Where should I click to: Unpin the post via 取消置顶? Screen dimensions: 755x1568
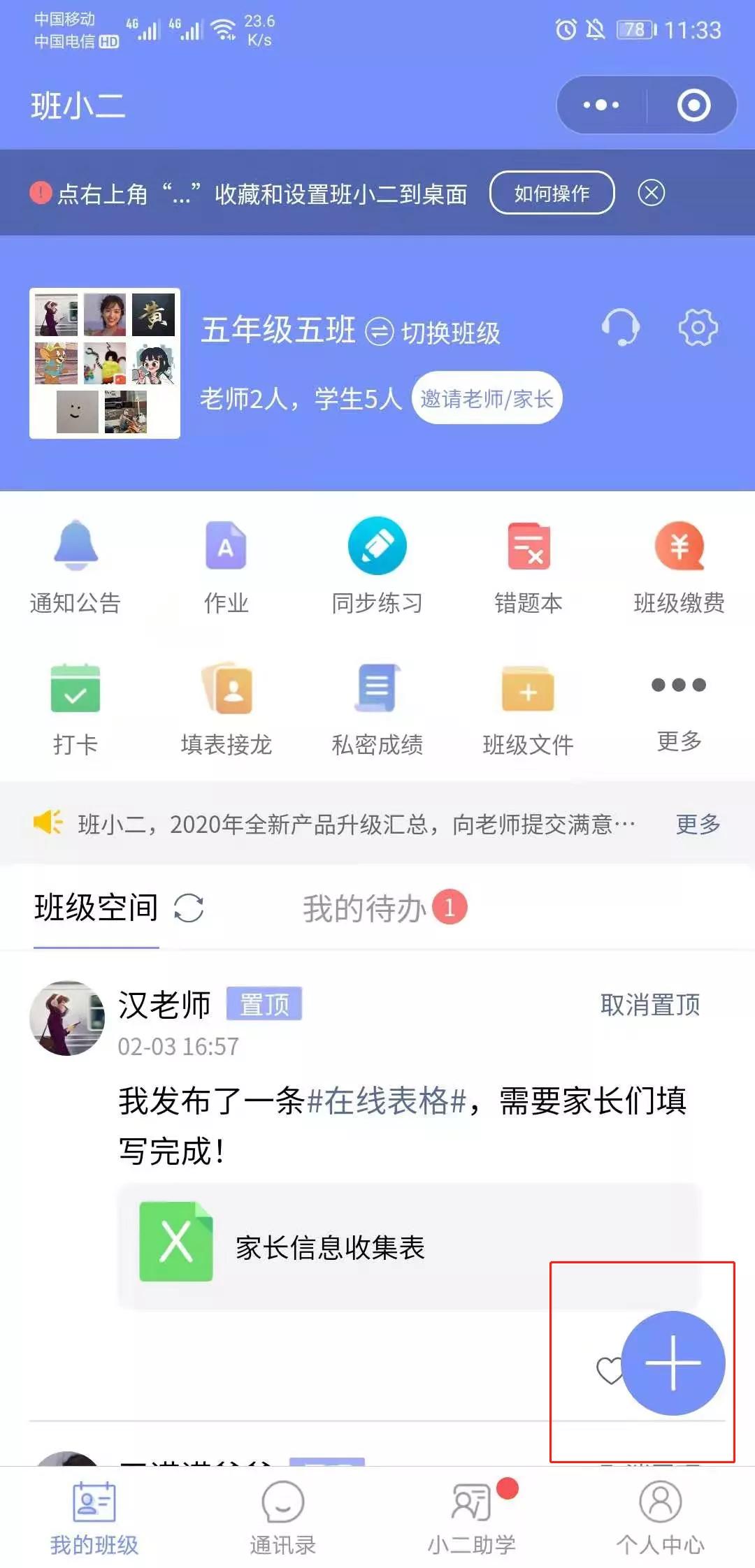(x=650, y=1006)
